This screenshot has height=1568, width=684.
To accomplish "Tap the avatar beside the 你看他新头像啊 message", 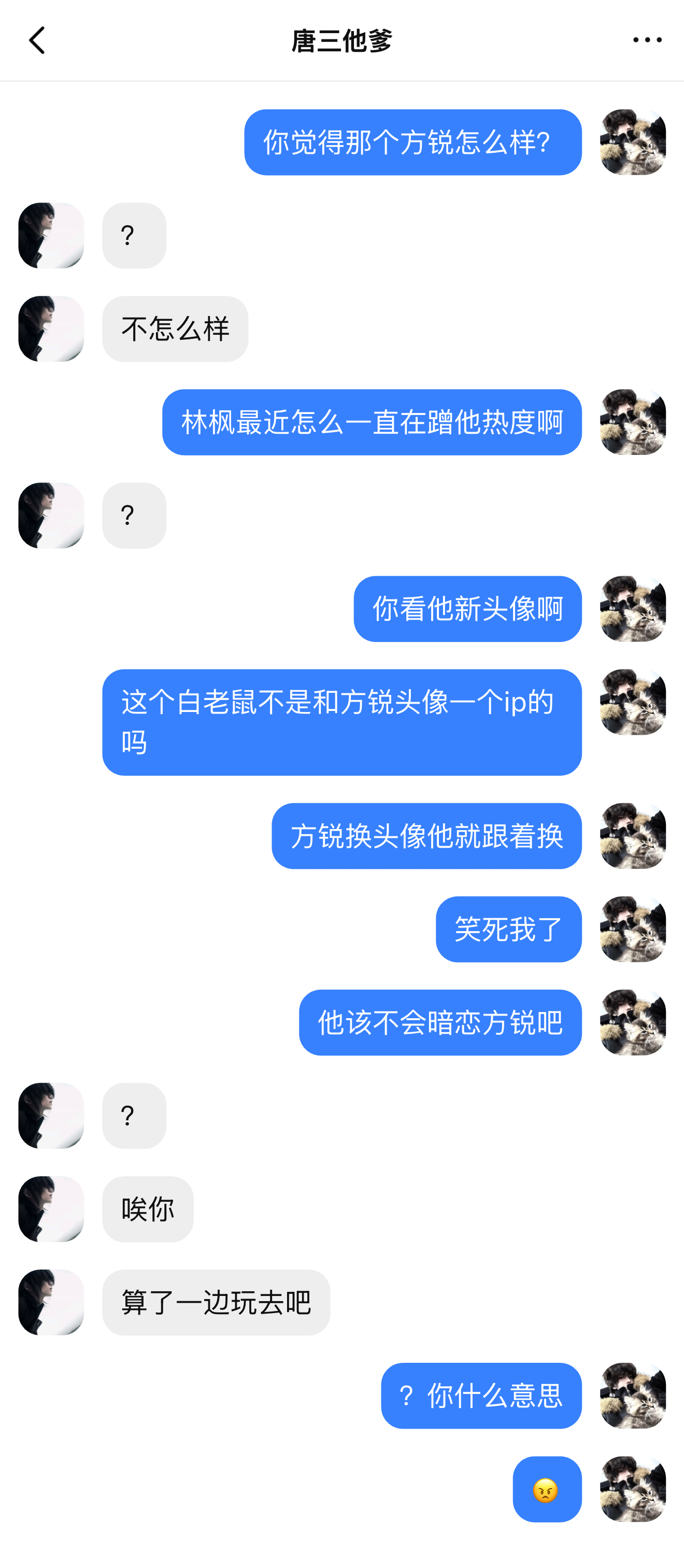I will (632, 609).
